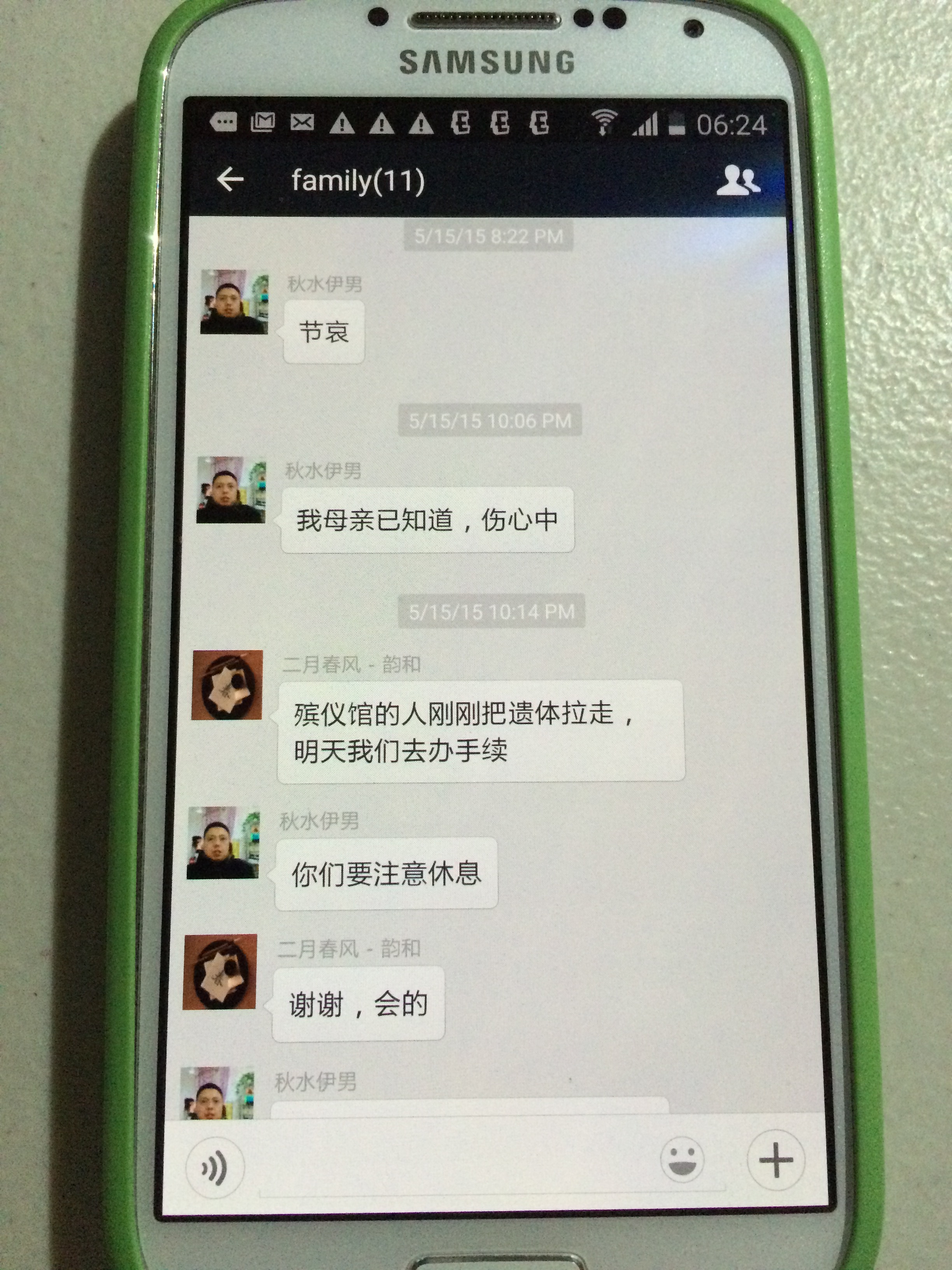Open 二月春风 - 韵和's avatar beside the 殡仪馆 message

[x=228, y=685]
